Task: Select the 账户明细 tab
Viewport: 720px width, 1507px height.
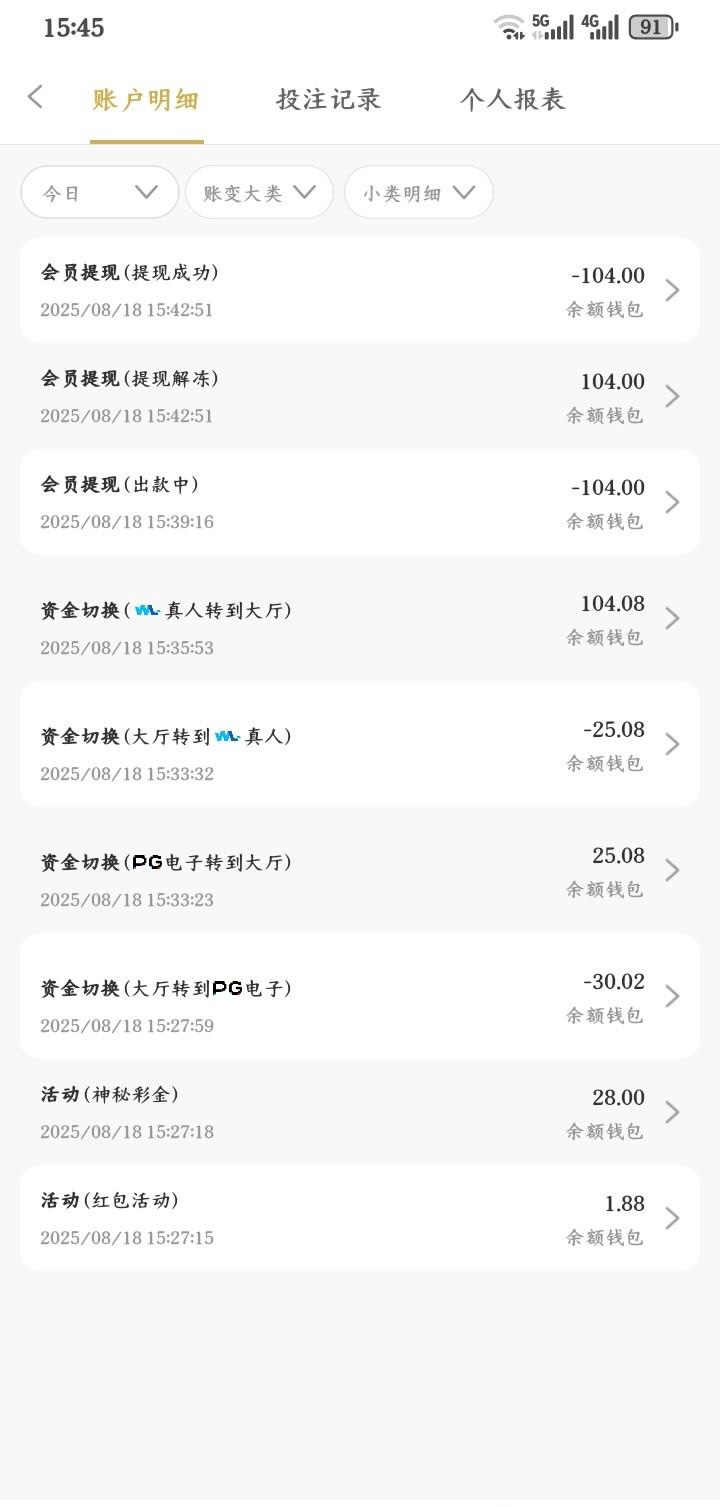Action: (146, 100)
